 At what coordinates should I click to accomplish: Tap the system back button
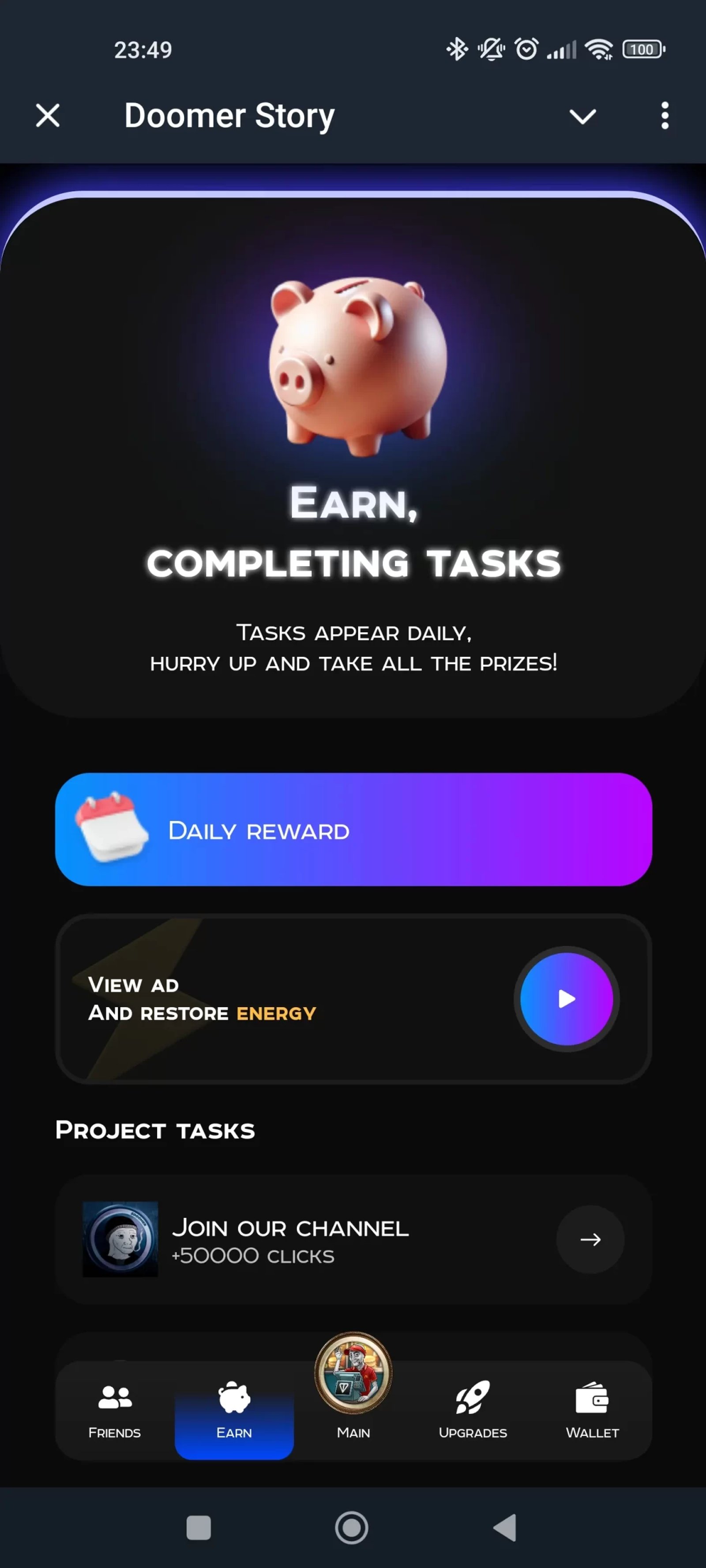(x=505, y=1527)
